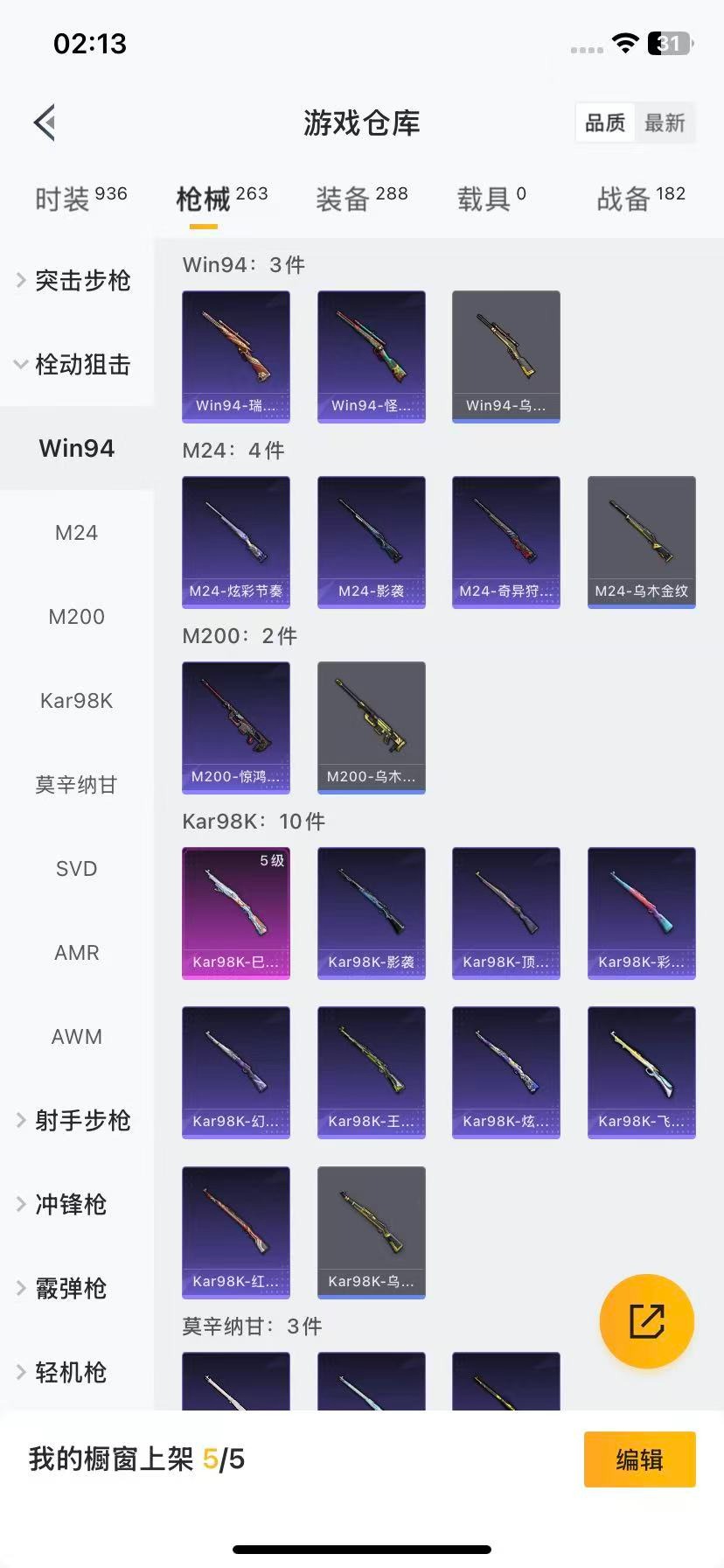View the M24-乌木金纹 skin thumbnail
724x1568 pixels.
[641, 542]
